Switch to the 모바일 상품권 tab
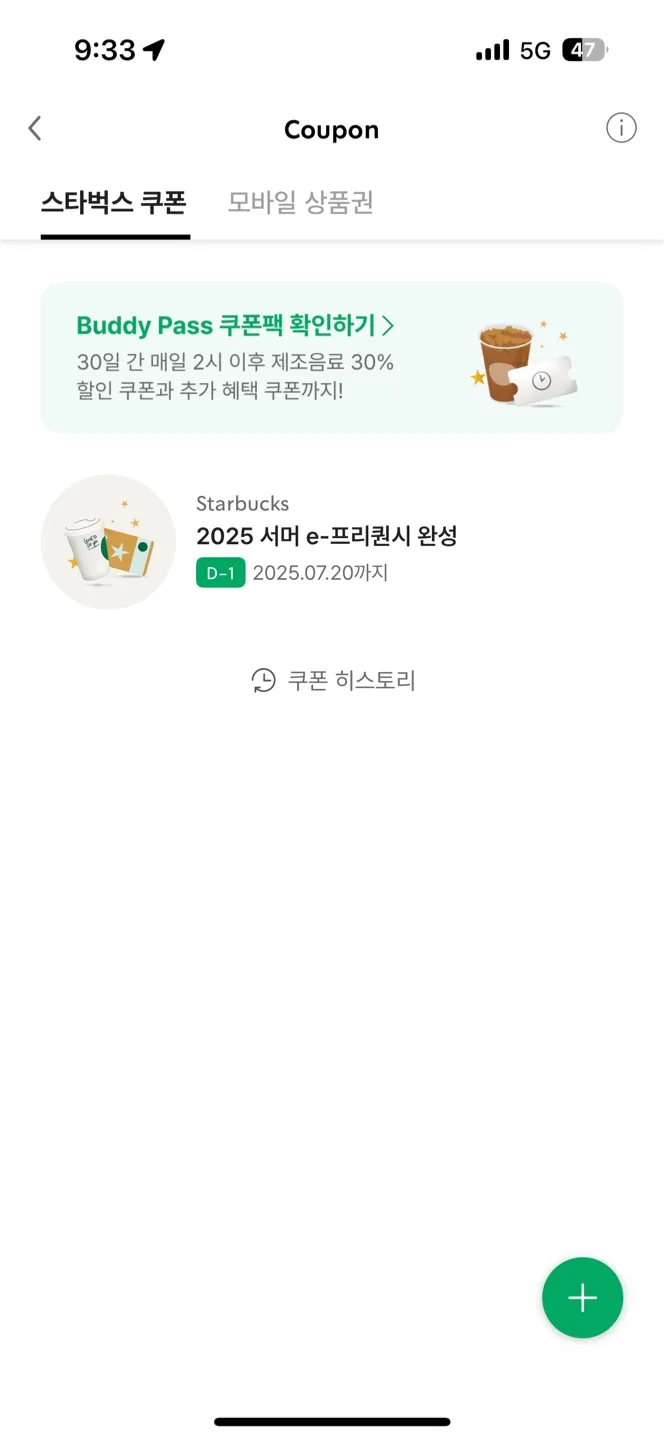This screenshot has height=1440, width=664. 300,202
